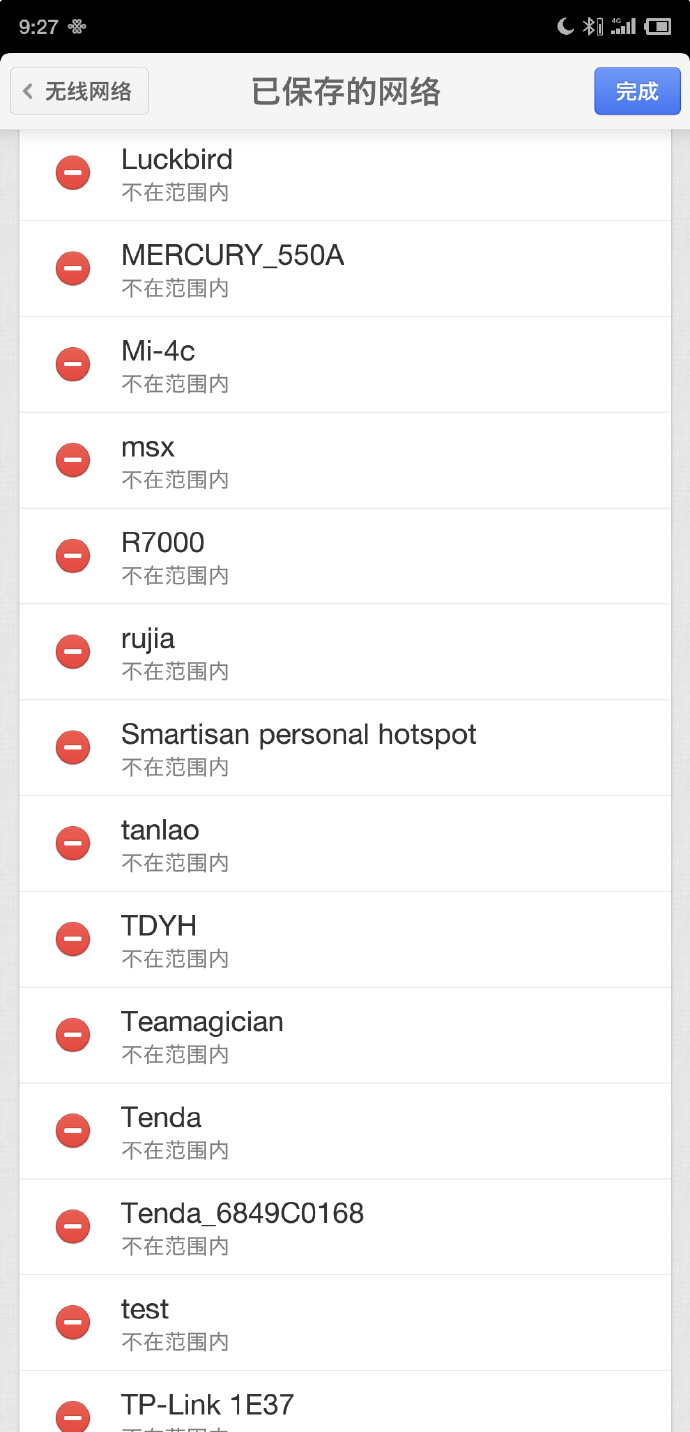Tap 完成 to finish editing
The width and height of the screenshot is (690, 1432).
pos(637,92)
